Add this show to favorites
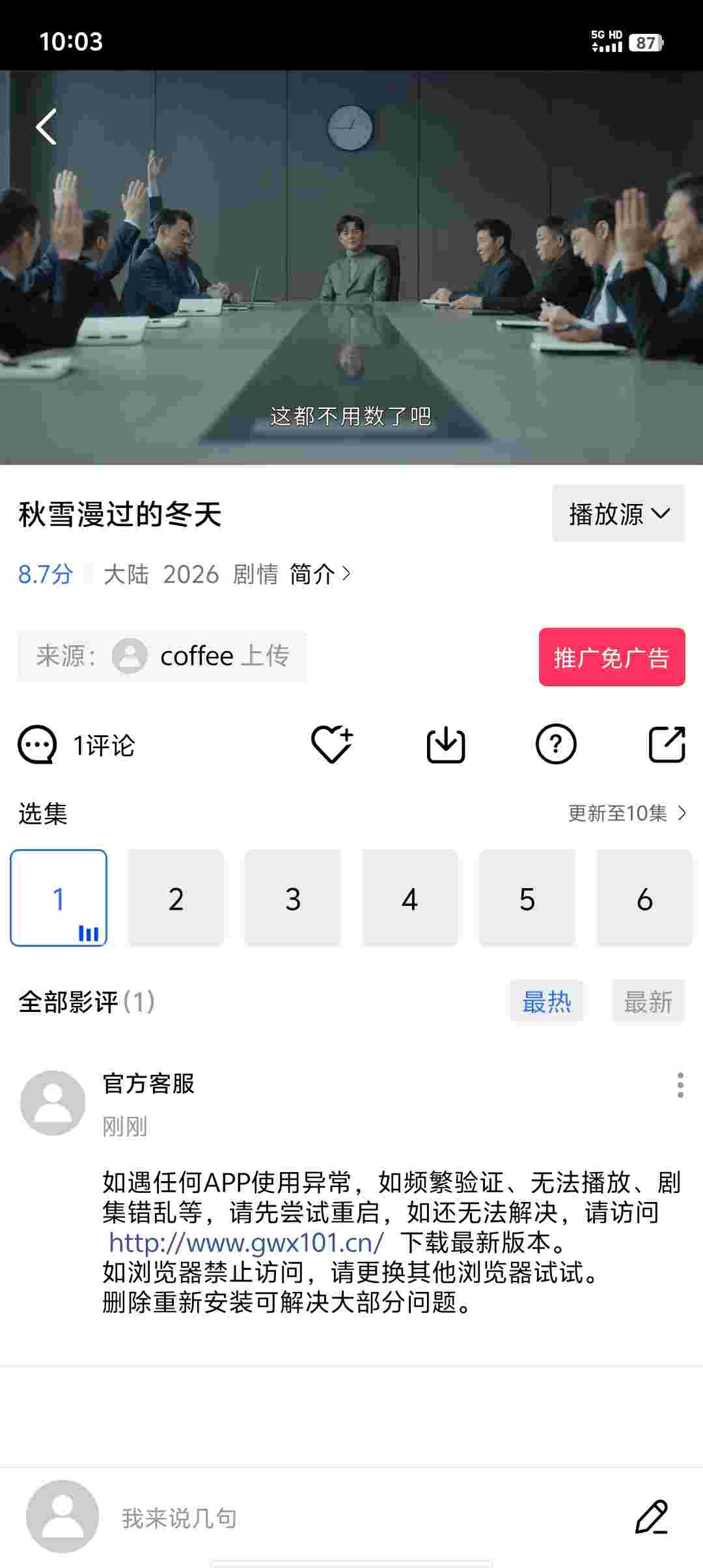Image resolution: width=703 pixels, height=1568 pixels. tap(331, 744)
